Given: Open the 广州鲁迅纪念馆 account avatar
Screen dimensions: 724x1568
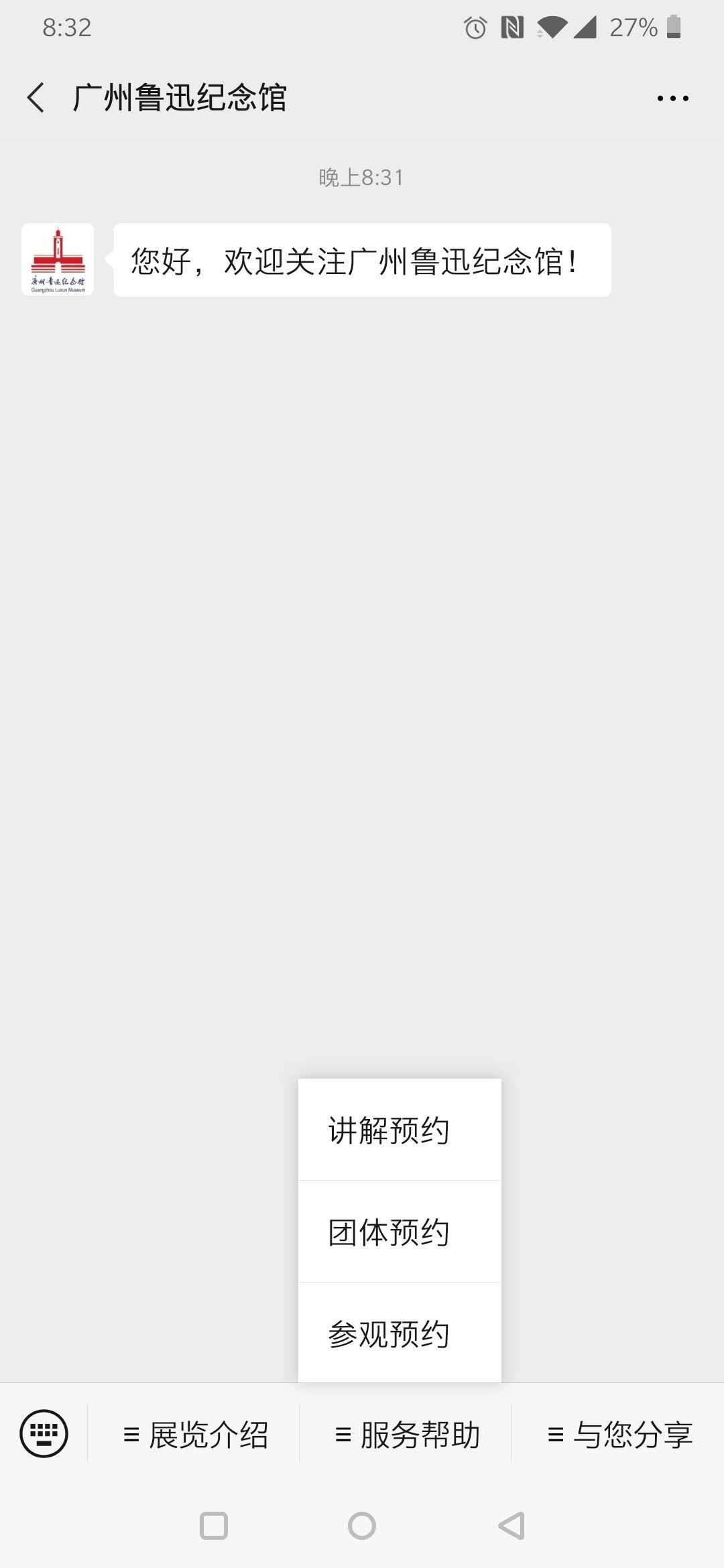Looking at the screenshot, I should pos(58,260).
